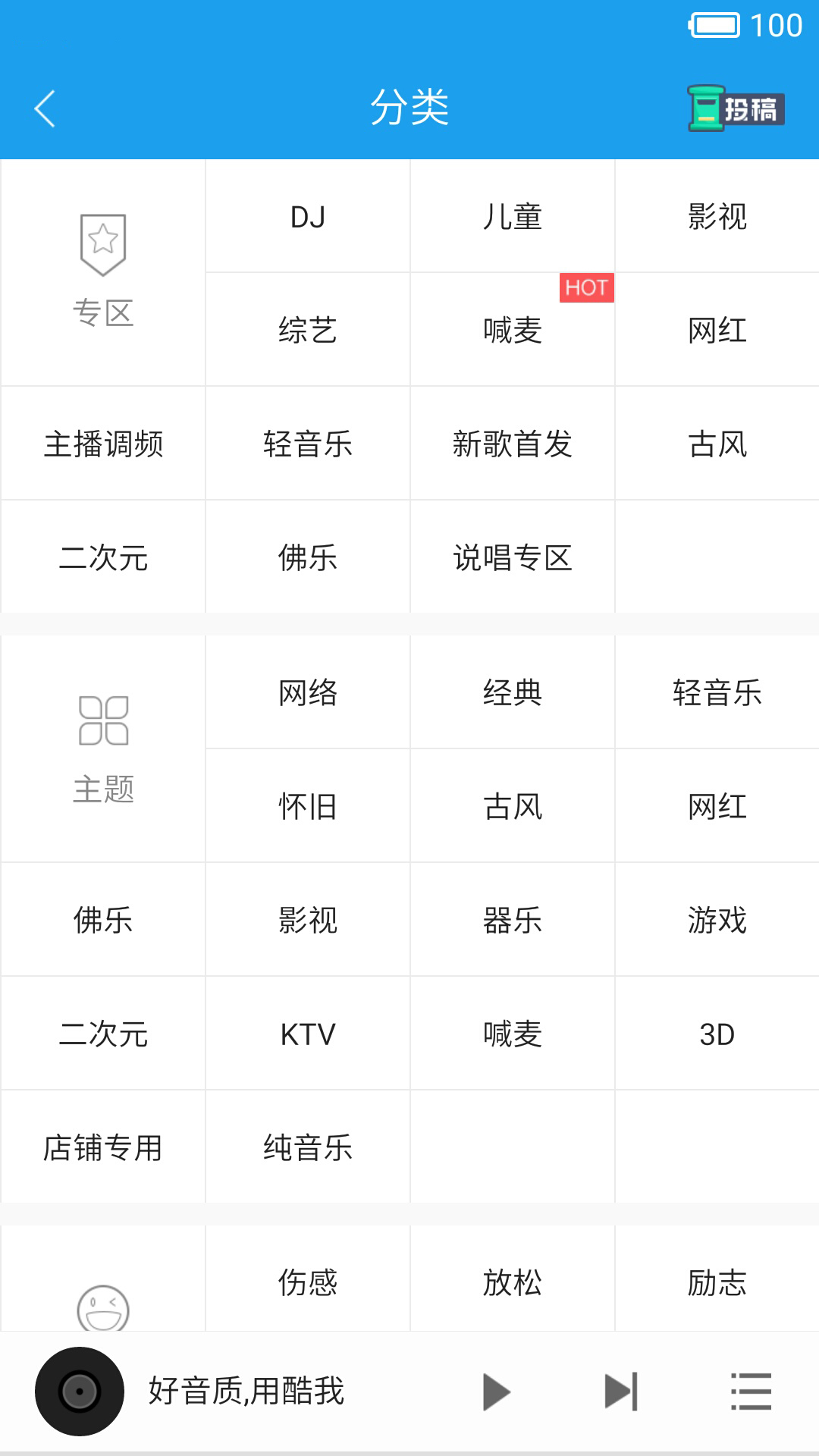Image resolution: width=819 pixels, height=1456 pixels.
Task: Open the playlist queue icon
Action: pyautogui.click(x=749, y=1392)
